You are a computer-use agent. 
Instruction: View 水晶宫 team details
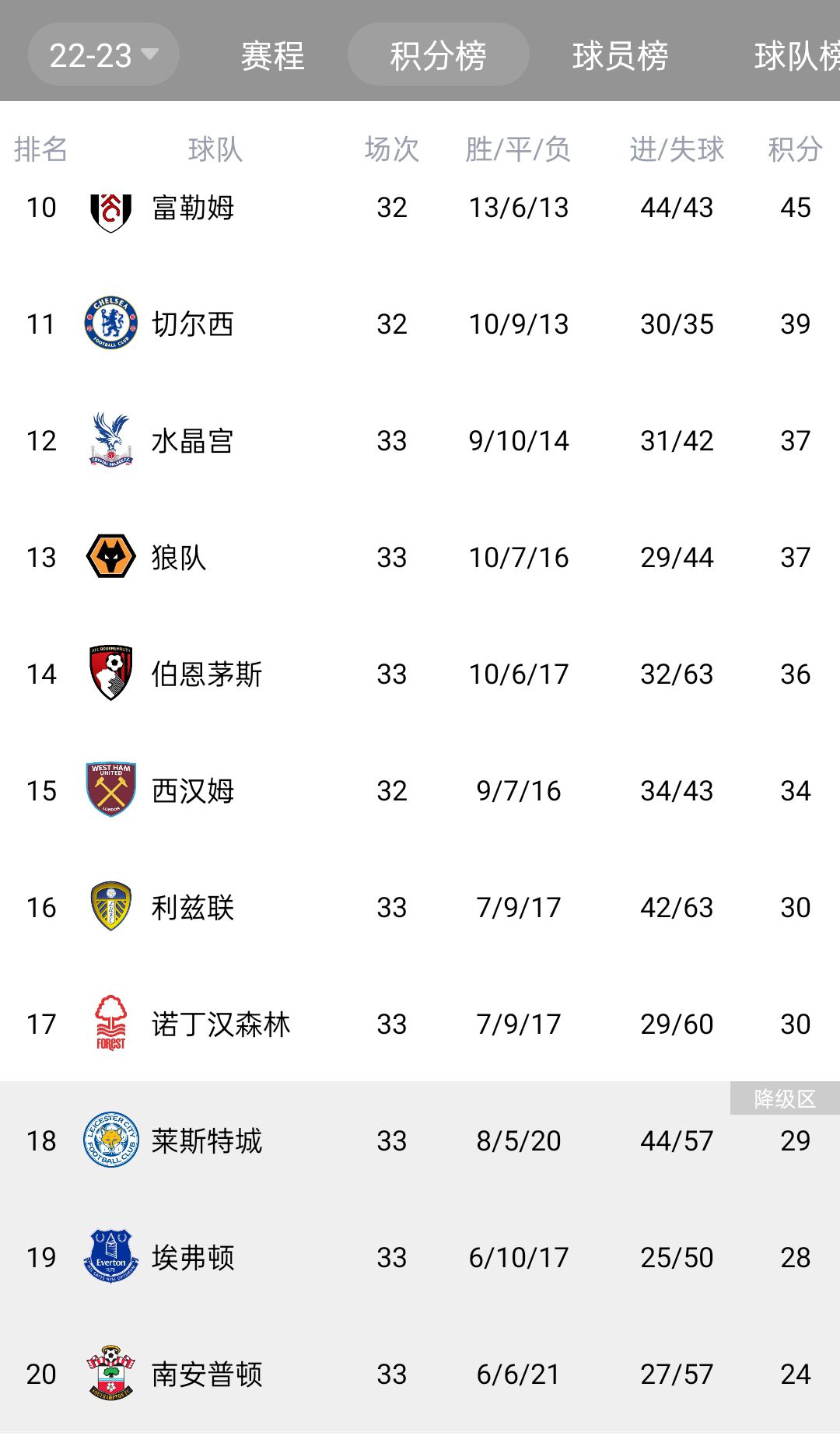(420, 440)
